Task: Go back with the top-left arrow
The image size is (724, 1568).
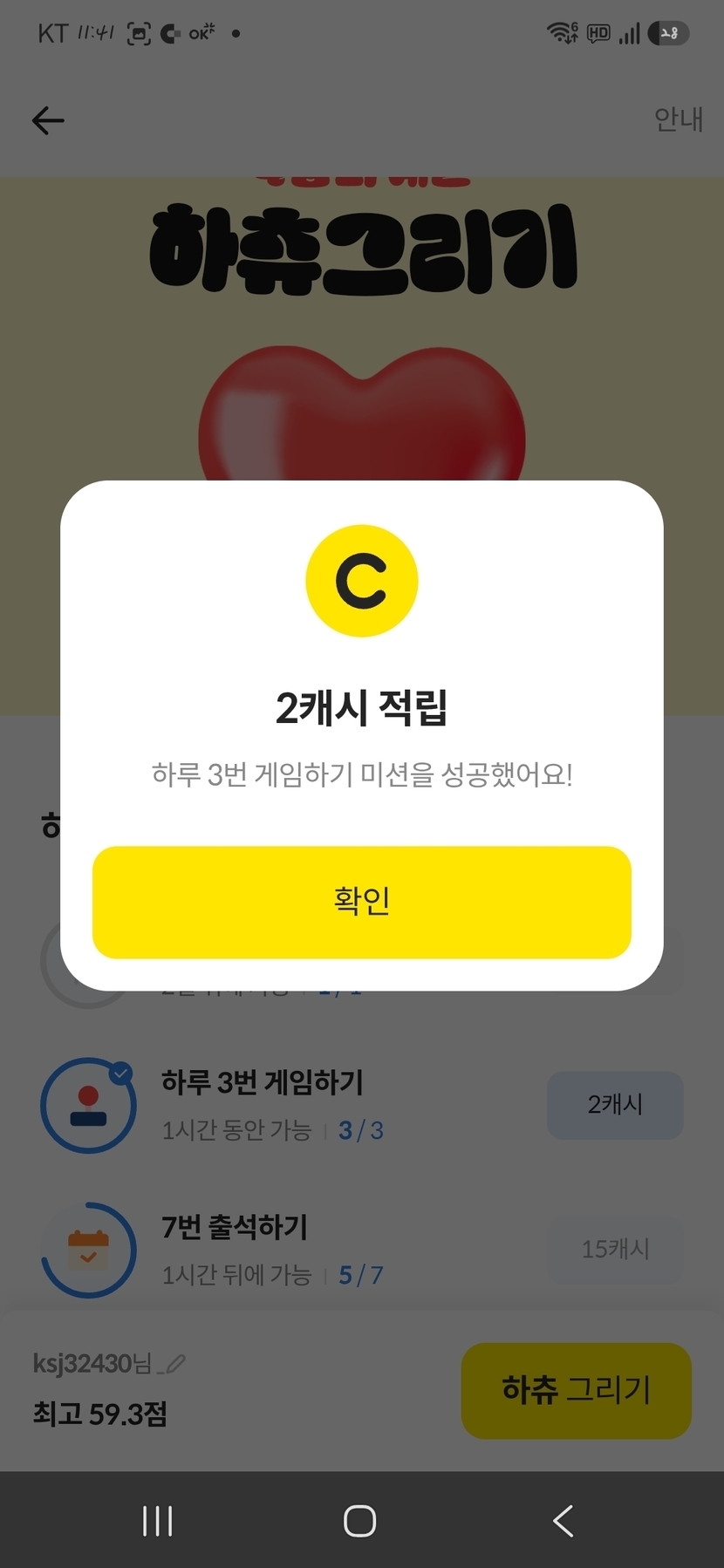Action: click(x=48, y=120)
